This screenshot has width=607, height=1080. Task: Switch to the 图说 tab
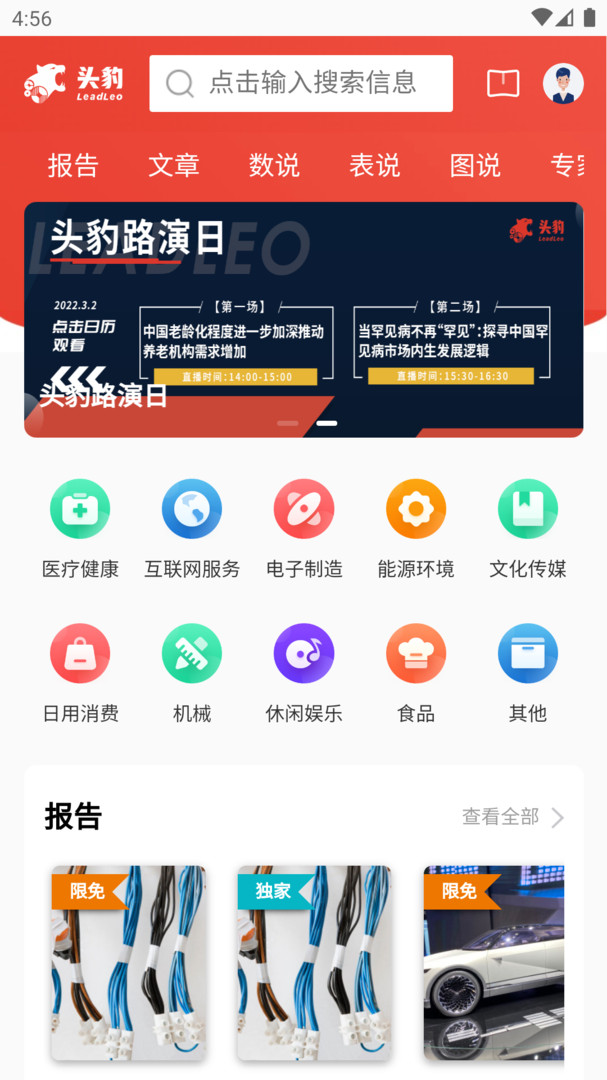coord(475,165)
